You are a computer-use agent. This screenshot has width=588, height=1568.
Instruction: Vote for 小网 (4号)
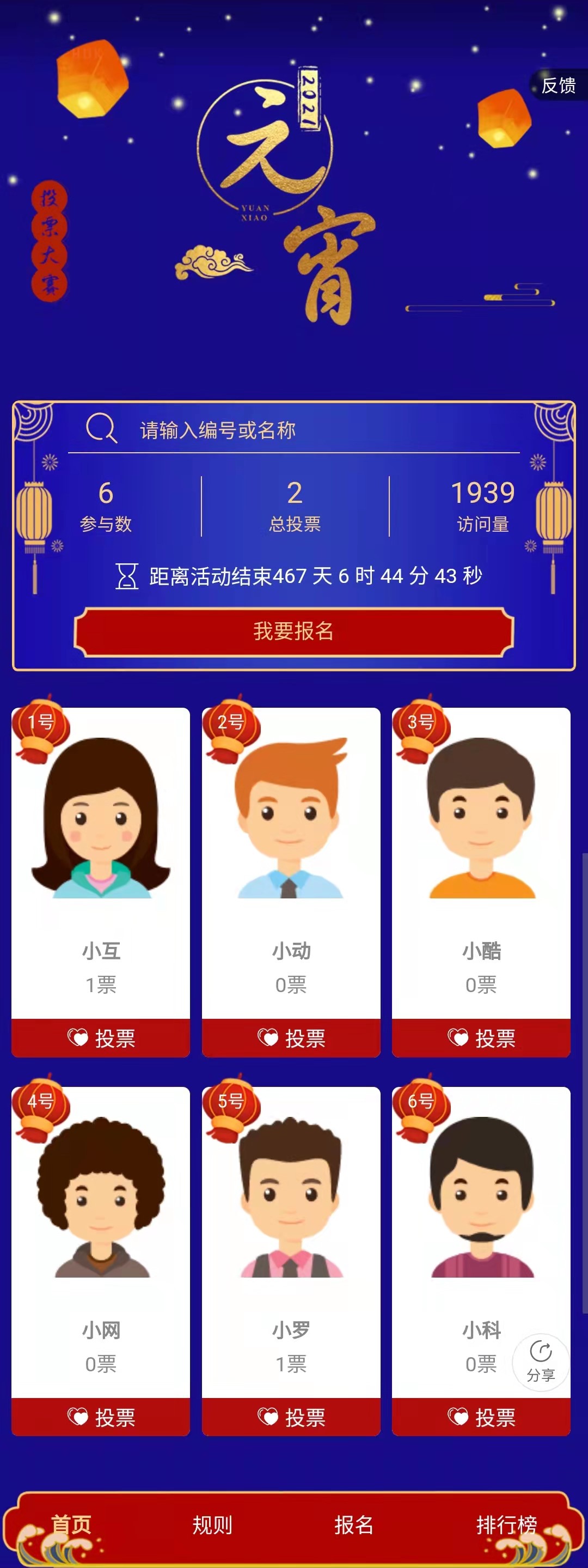point(101,1417)
